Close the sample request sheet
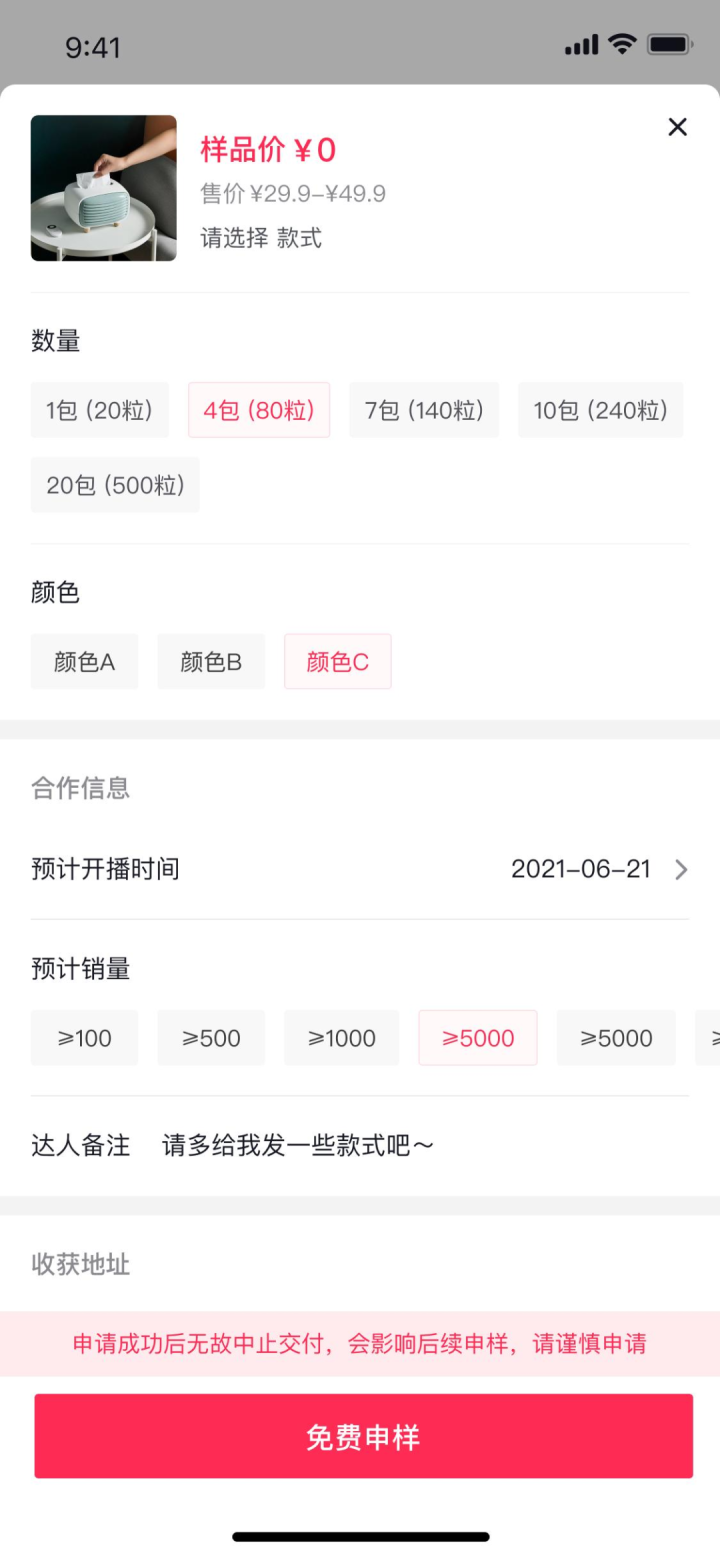The height and width of the screenshot is (1559, 720). [x=677, y=127]
